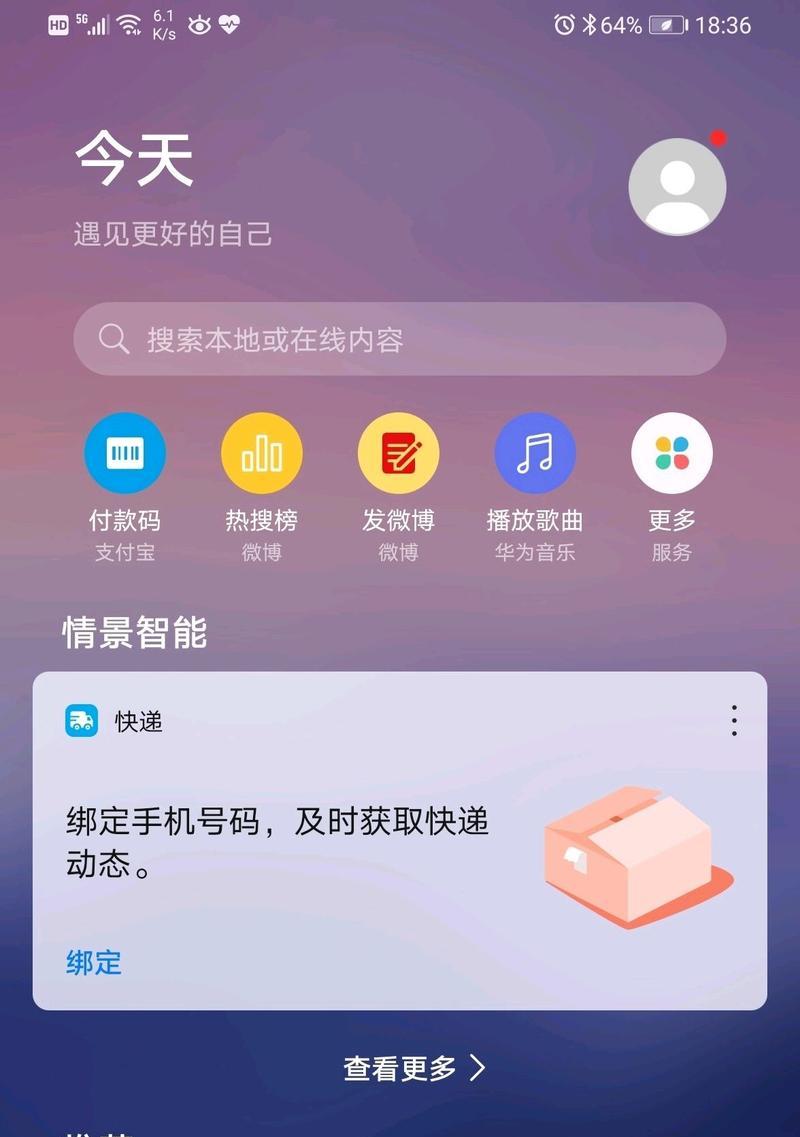Open the Weibo hot search list
Image resolution: width=800 pixels, height=1137 pixels.
click(261, 455)
